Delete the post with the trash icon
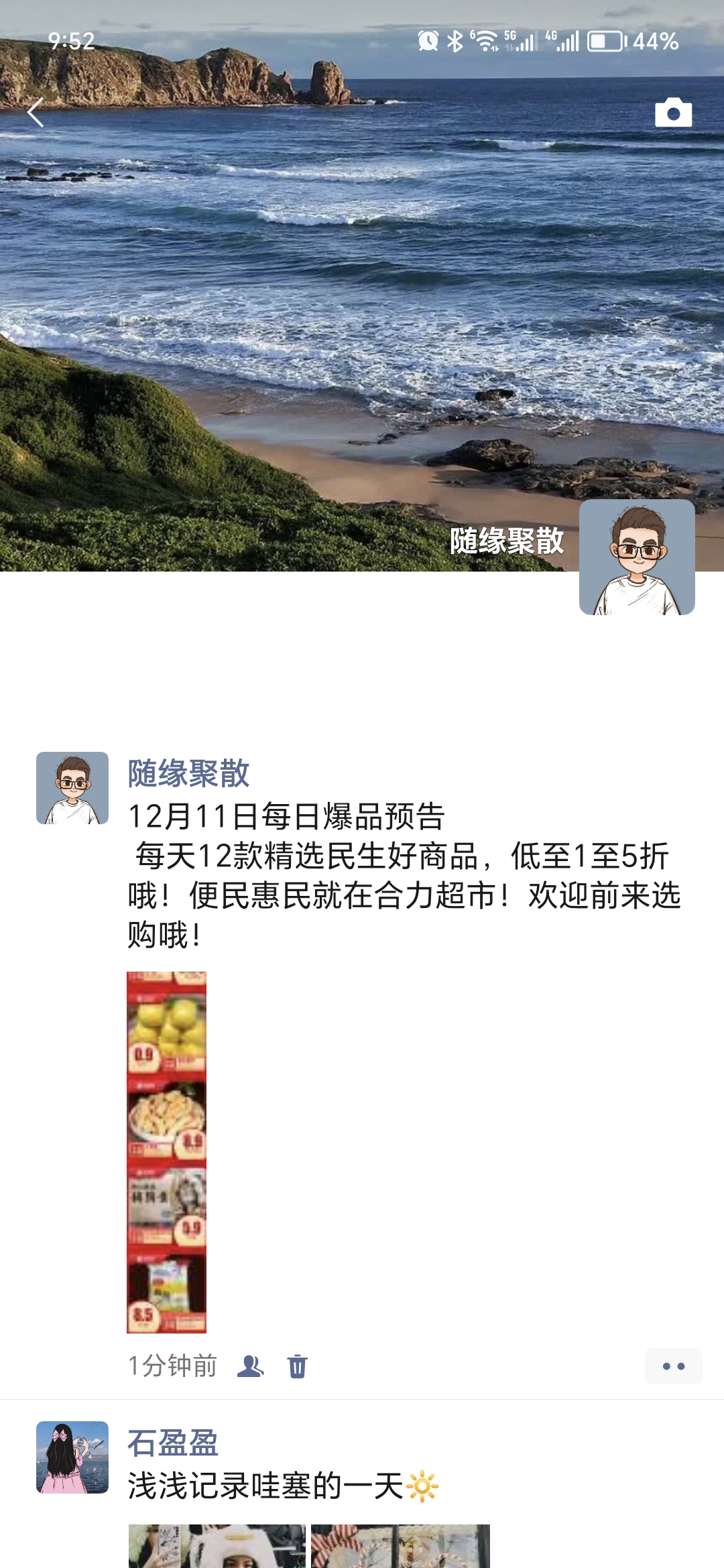This screenshot has width=724, height=1568. coord(297,1366)
